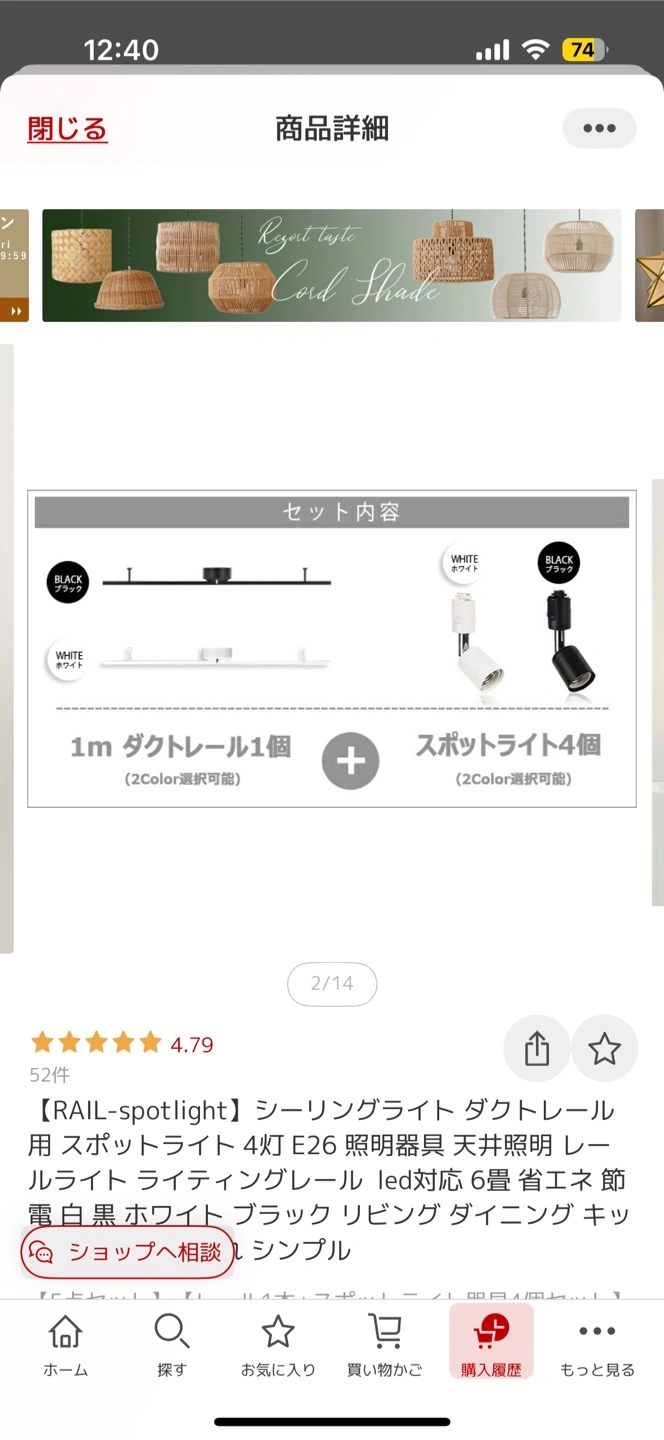The height and width of the screenshot is (1440, 664).
Task: Add product to favorites with star icon
Action: pos(604,1048)
